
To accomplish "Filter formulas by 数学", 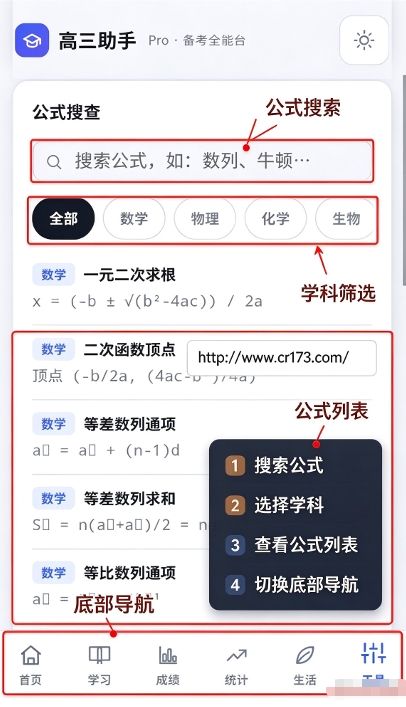I will [x=134, y=219].
